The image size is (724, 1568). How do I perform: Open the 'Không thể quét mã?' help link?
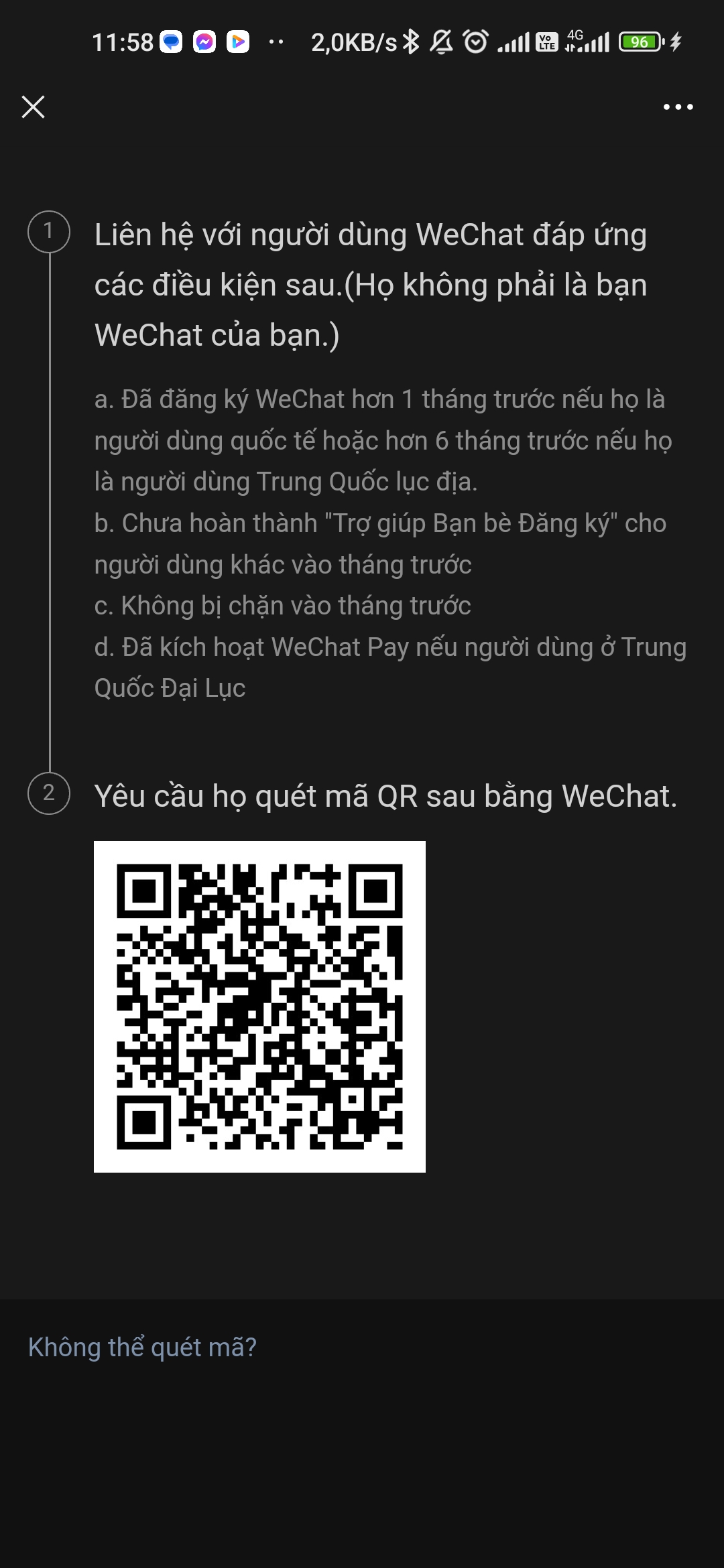pyautogui.click(x=142, y=1348)
